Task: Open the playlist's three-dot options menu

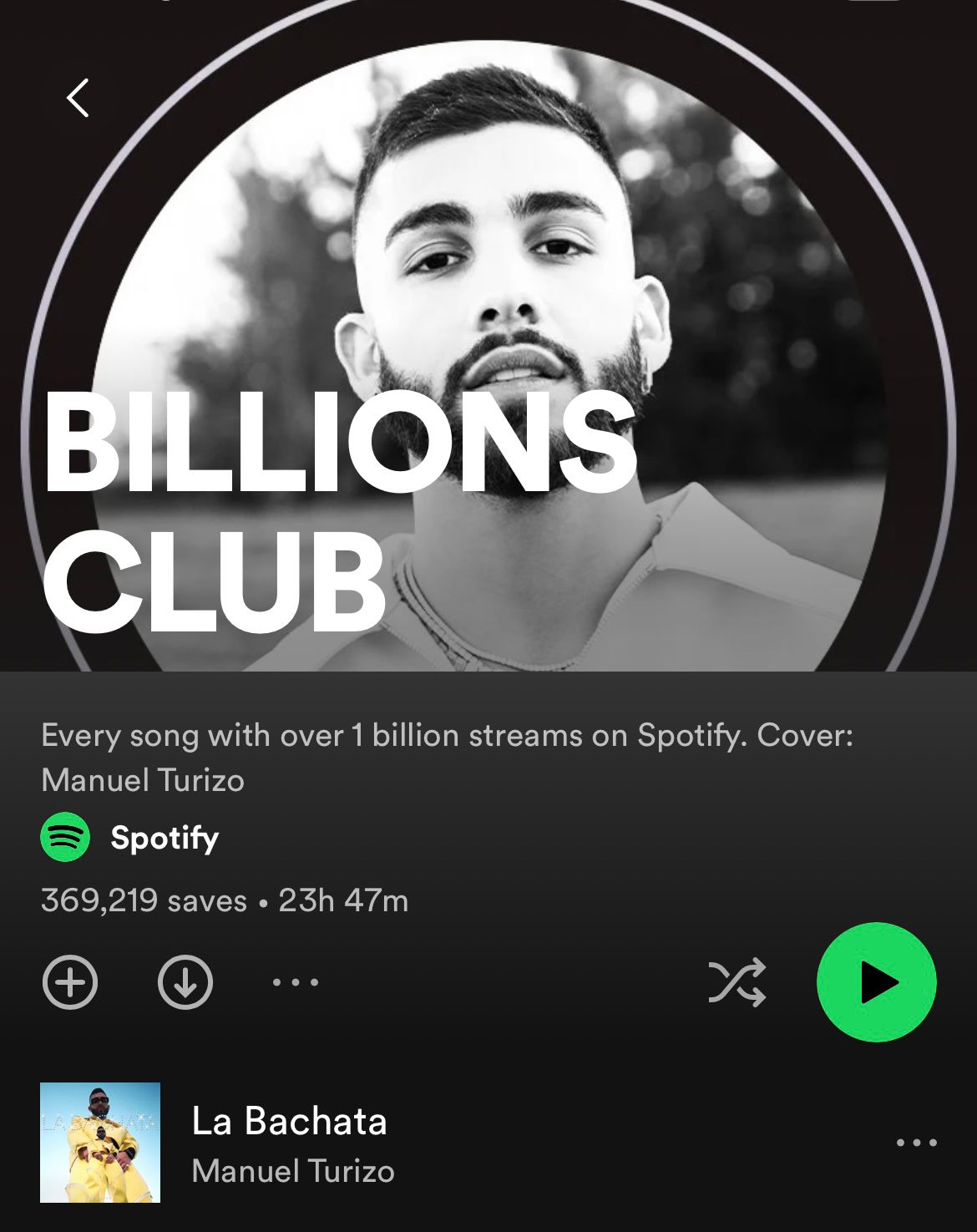Action: 296,982
